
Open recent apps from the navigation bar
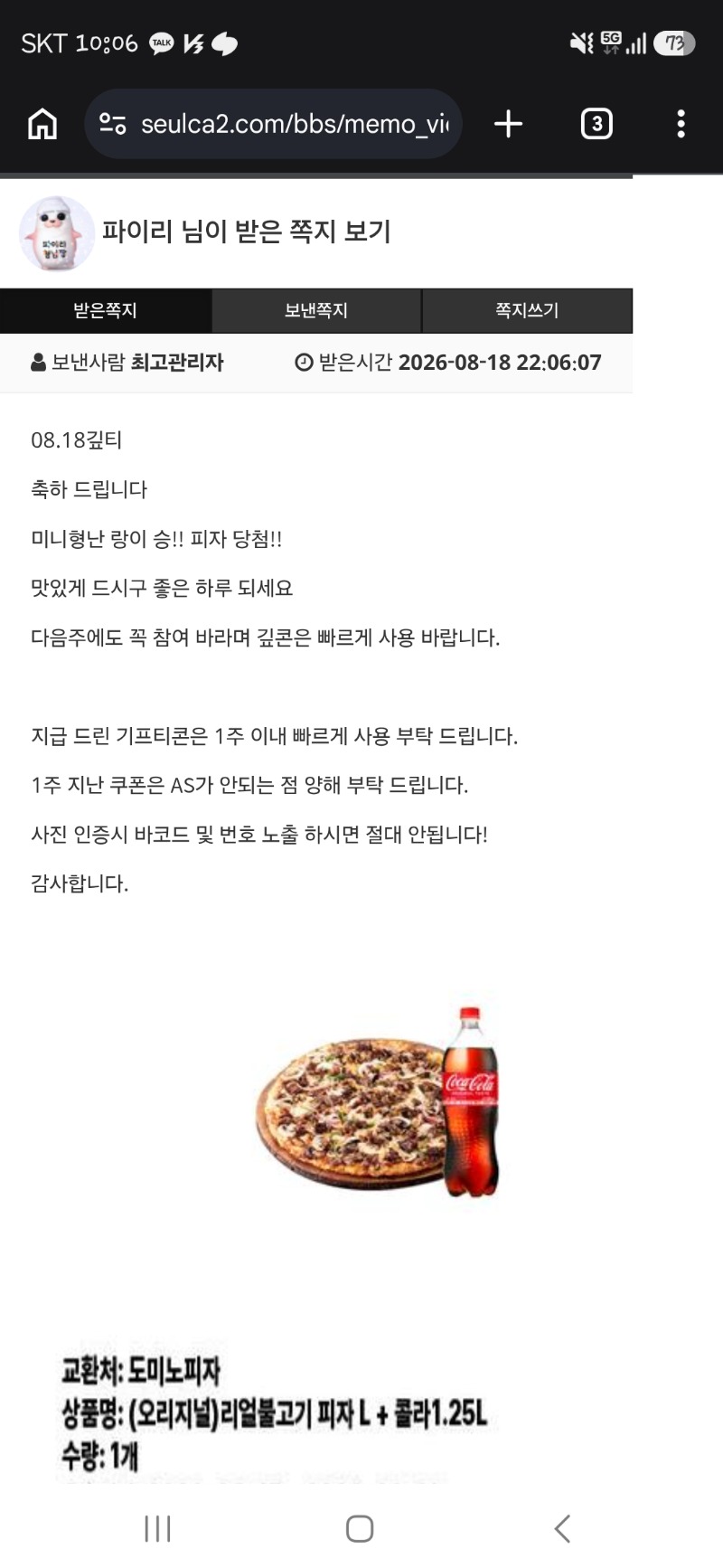tap(158, 1528)
